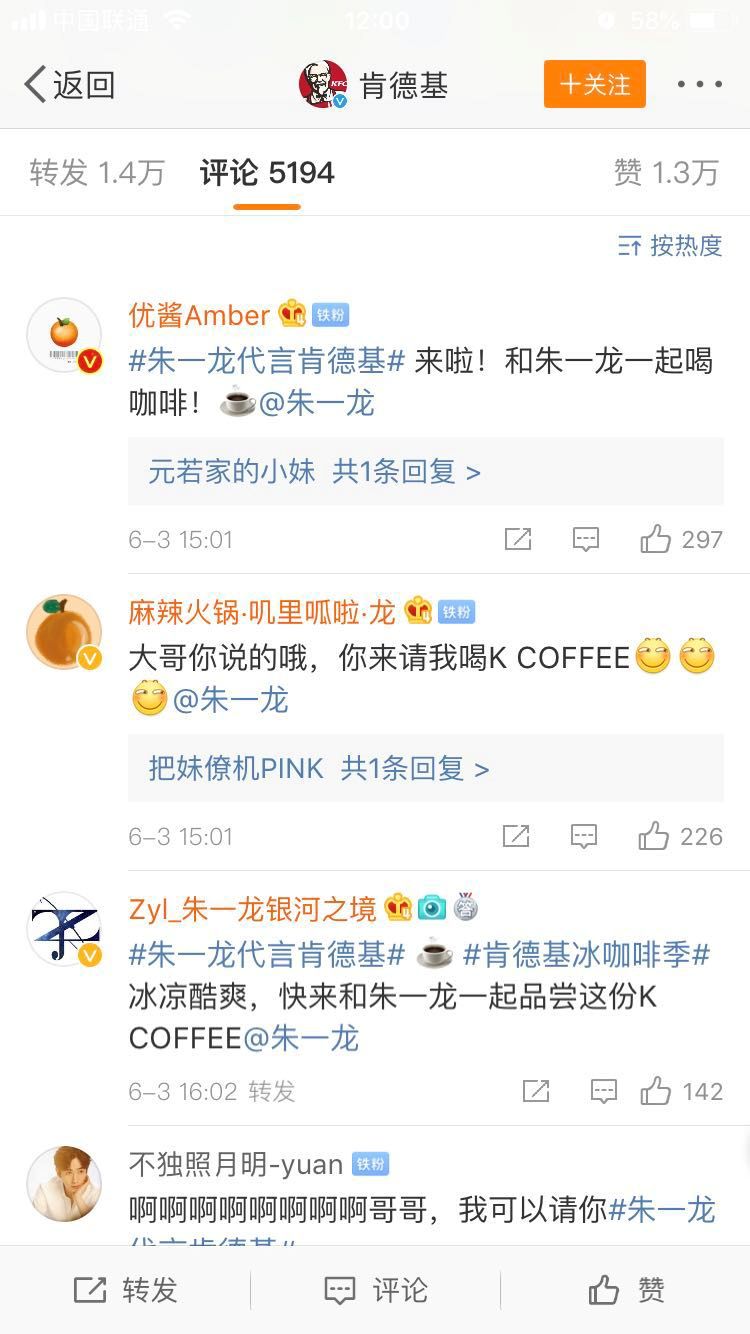
Task: Switch to the 赞 1.3万 tab
Action: pos(666,173)
